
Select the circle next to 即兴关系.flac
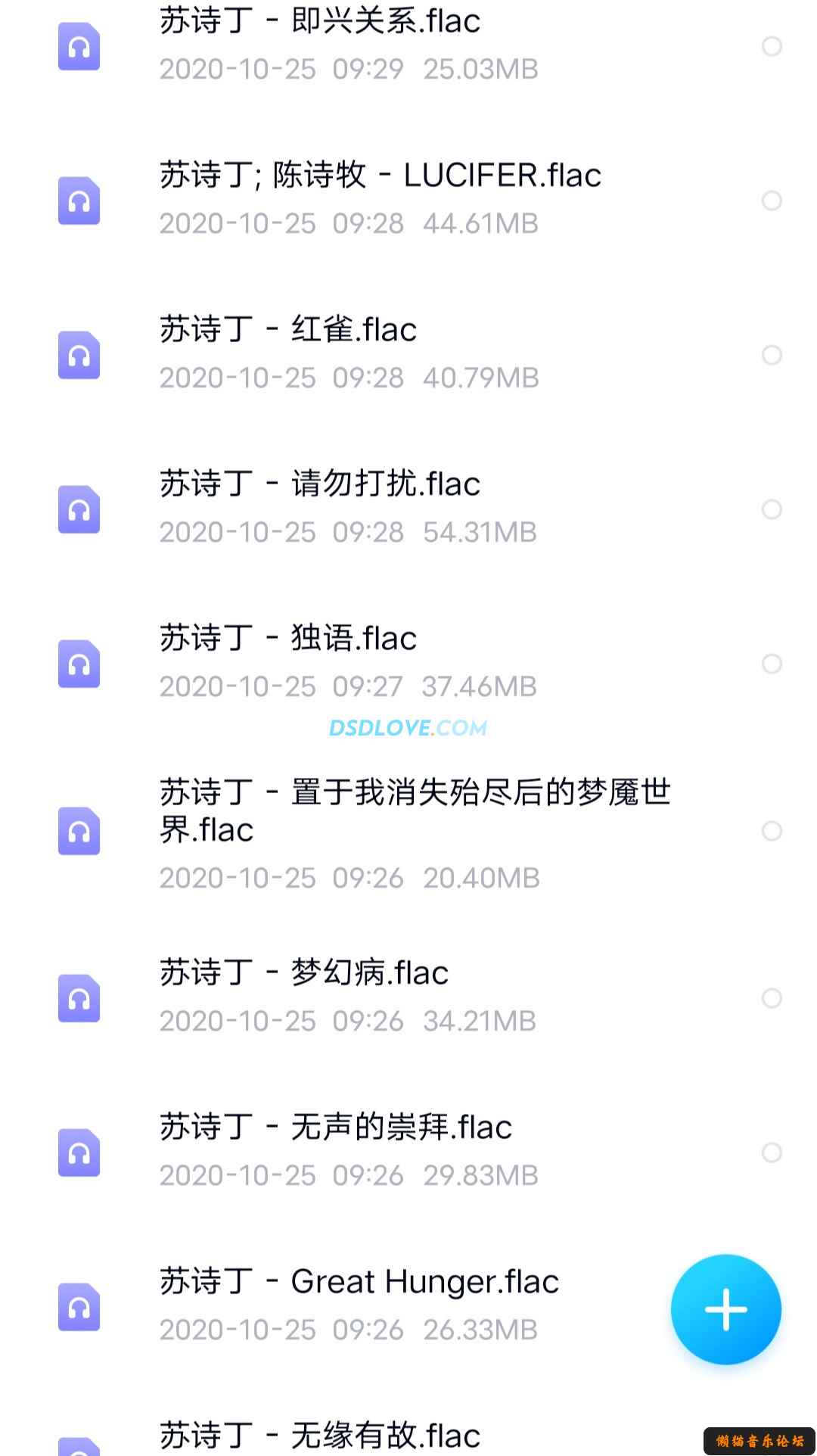click(772, 46)
